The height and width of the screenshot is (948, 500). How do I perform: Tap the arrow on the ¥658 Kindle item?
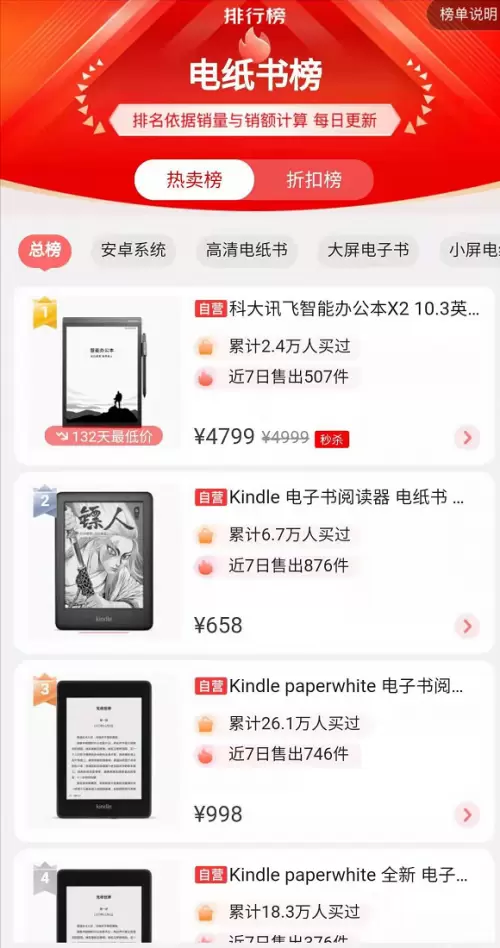[467, 626]
